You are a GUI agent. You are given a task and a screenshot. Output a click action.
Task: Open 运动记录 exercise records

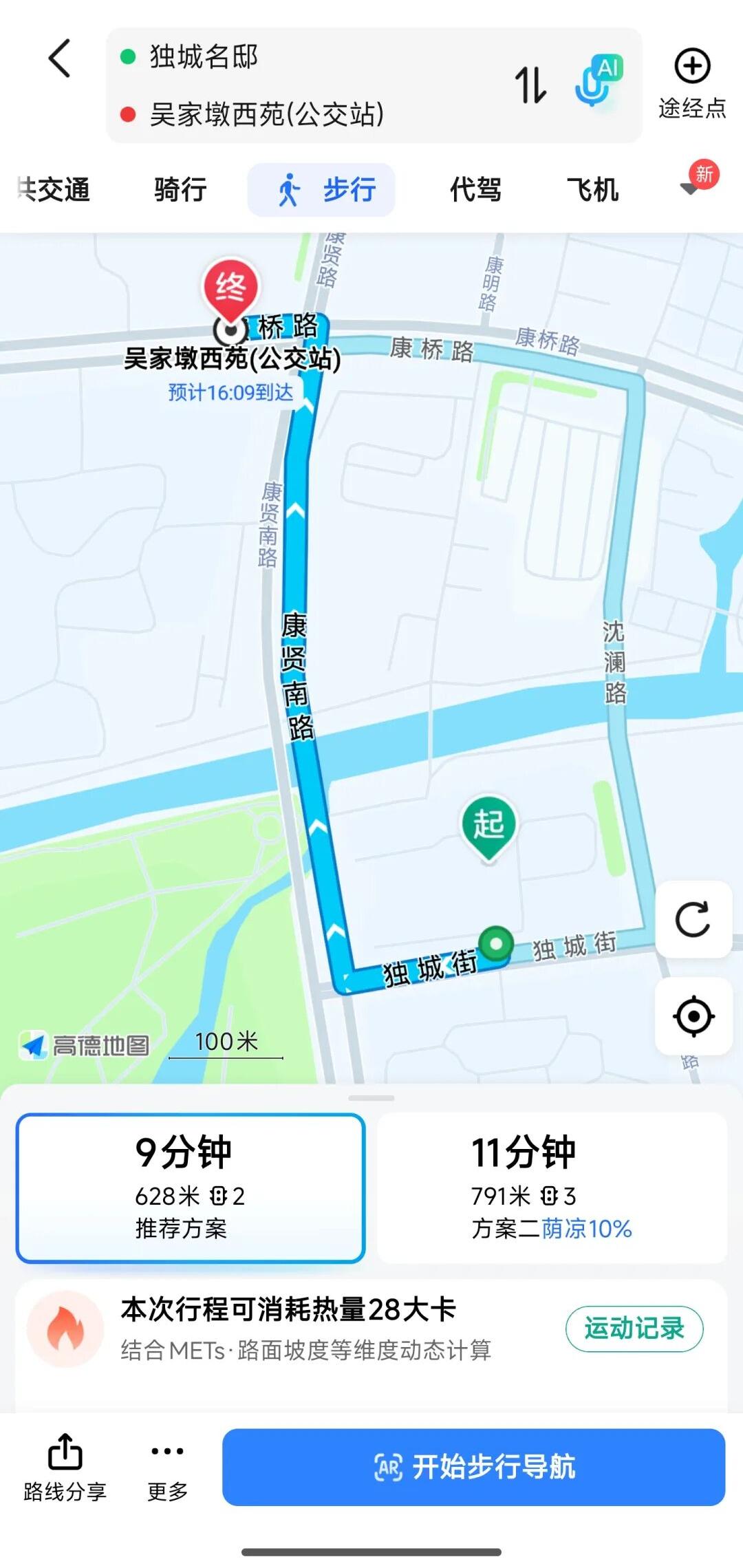tap(634, 1329)
